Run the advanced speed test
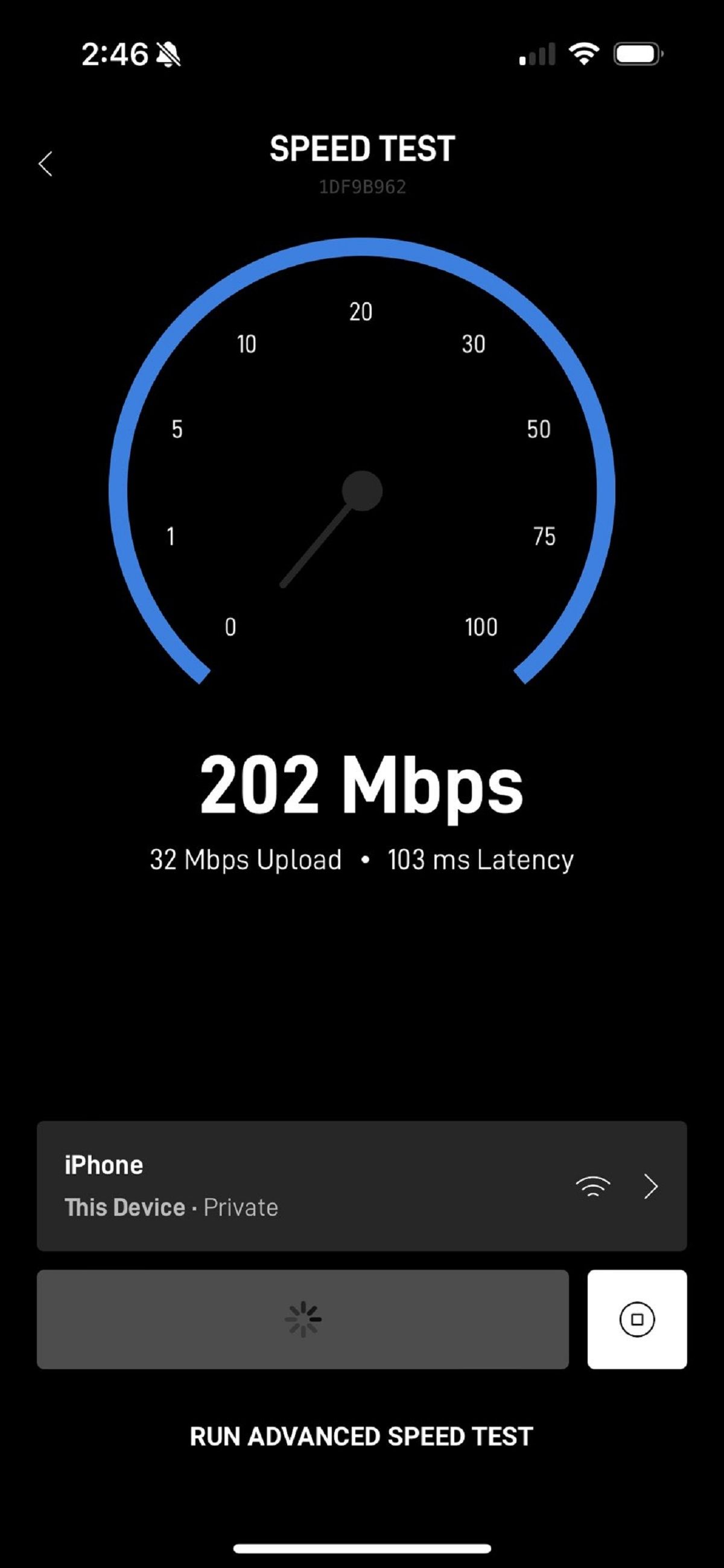724x1568 pixels. click(x=361, y=1437)
